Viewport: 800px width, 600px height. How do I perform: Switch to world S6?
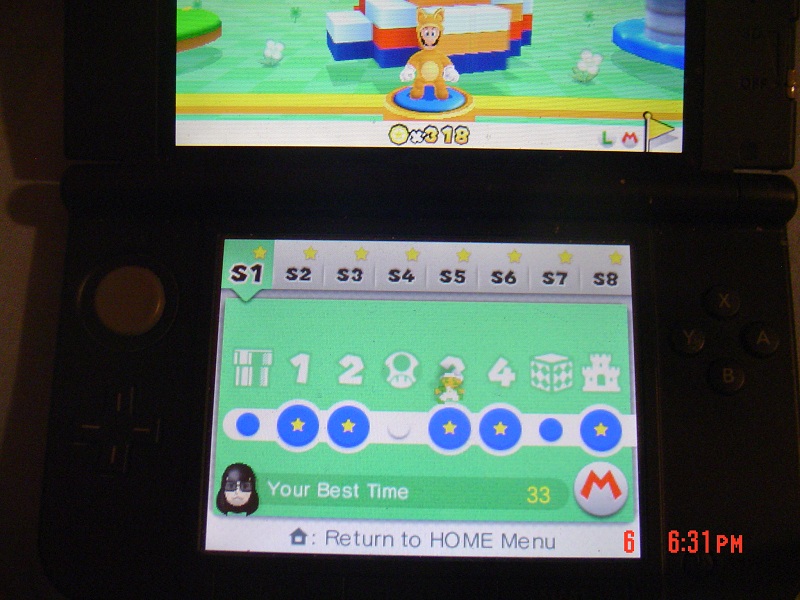pos(503,277)
